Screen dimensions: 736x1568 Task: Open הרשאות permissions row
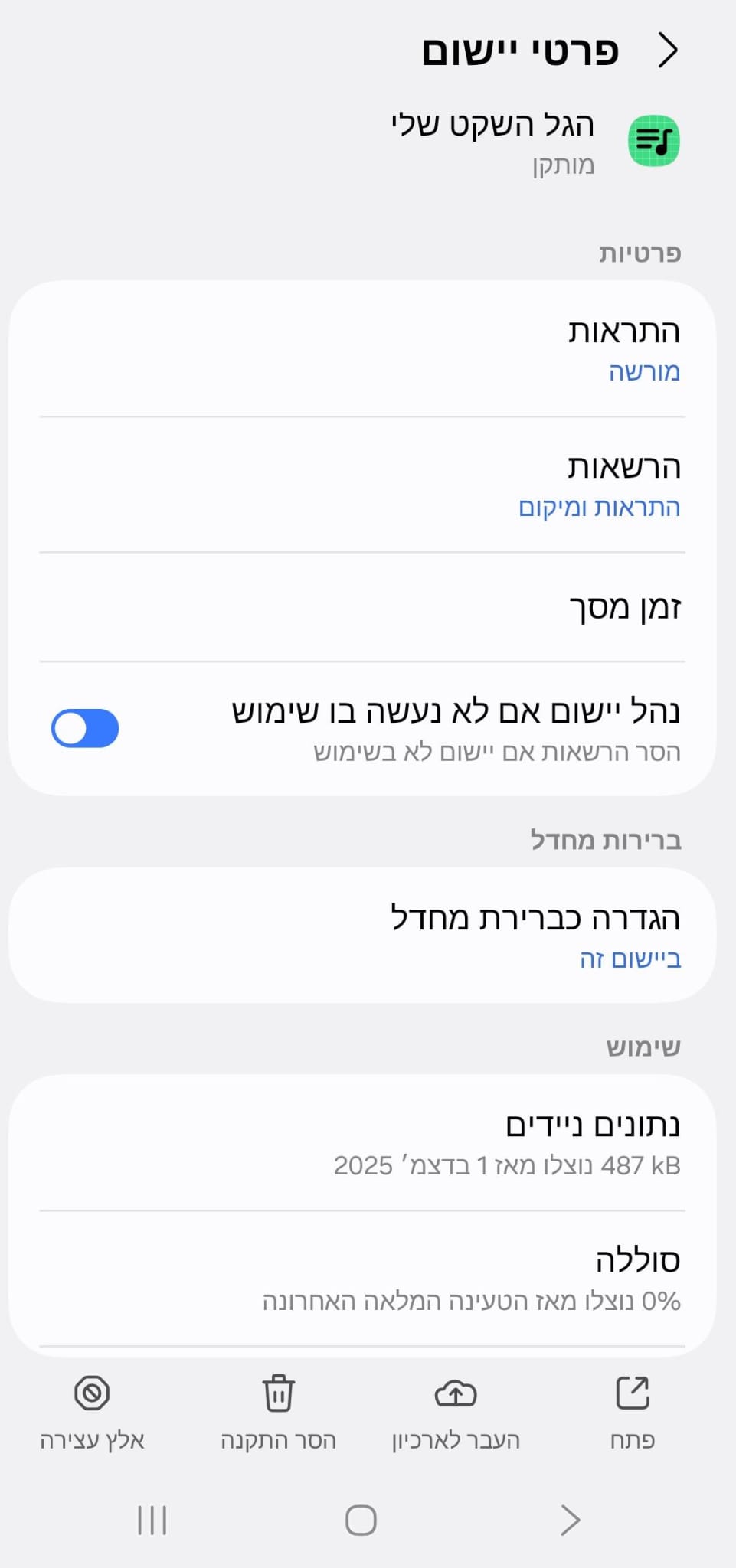pyautogui.click(x=361, y=485)
